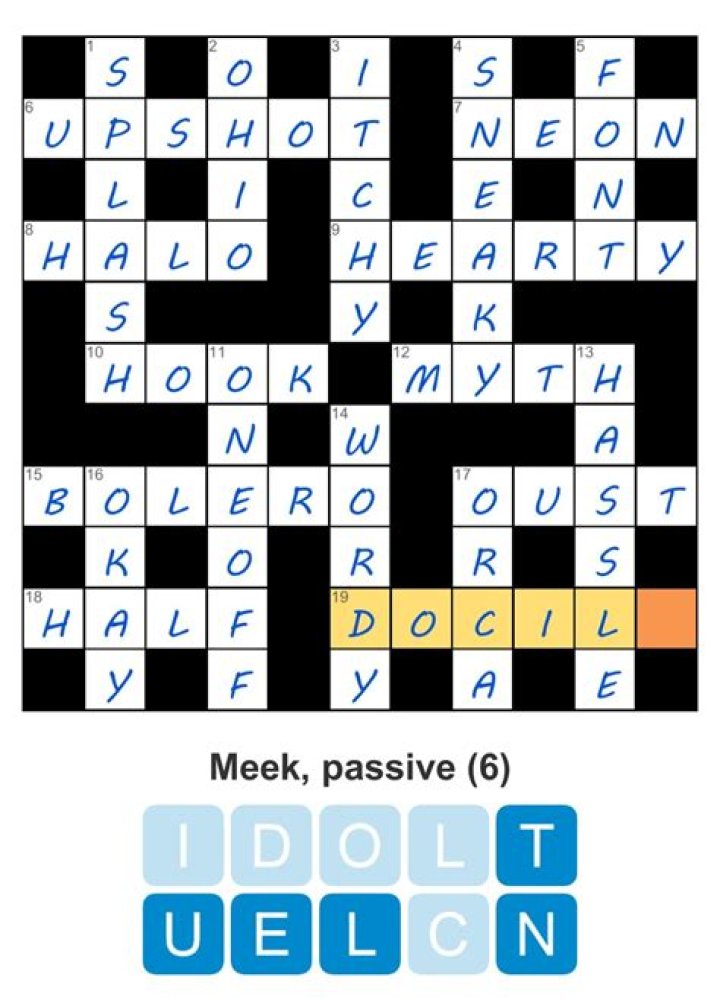
Task: Tap the dark blue L tile beside E
Action: pos(360,934)
